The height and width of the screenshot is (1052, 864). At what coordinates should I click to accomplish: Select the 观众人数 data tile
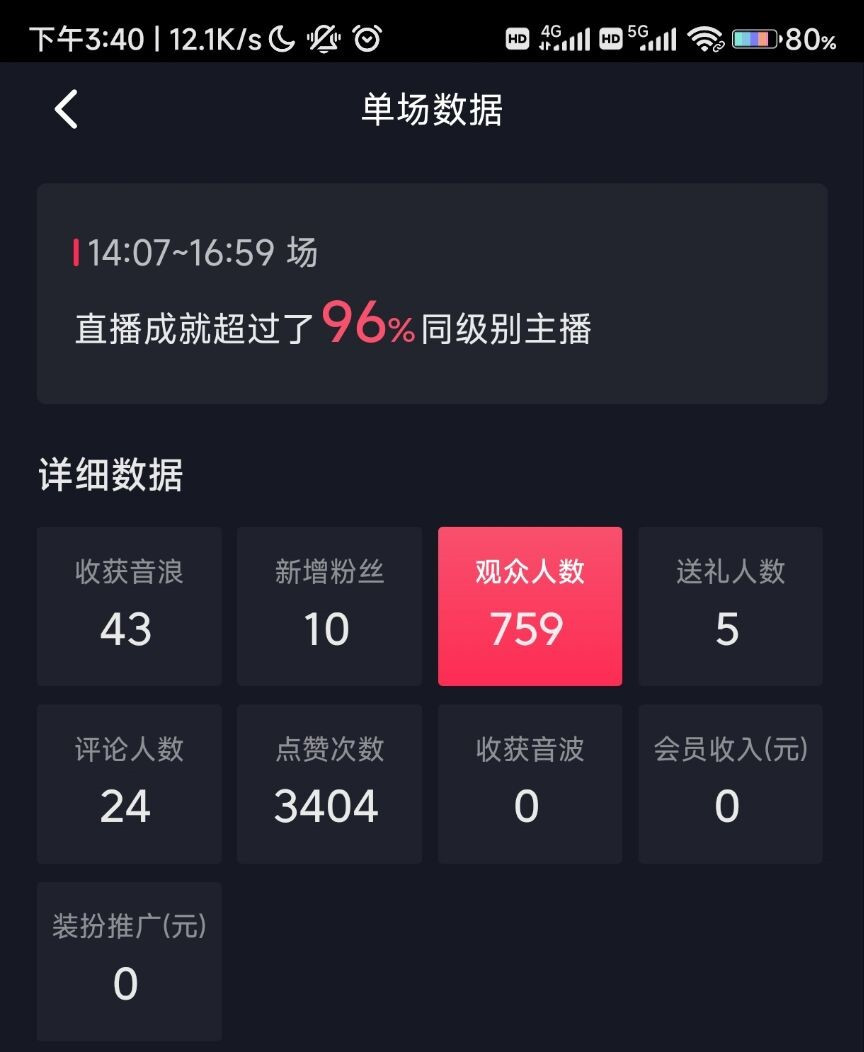coord(529,606)
